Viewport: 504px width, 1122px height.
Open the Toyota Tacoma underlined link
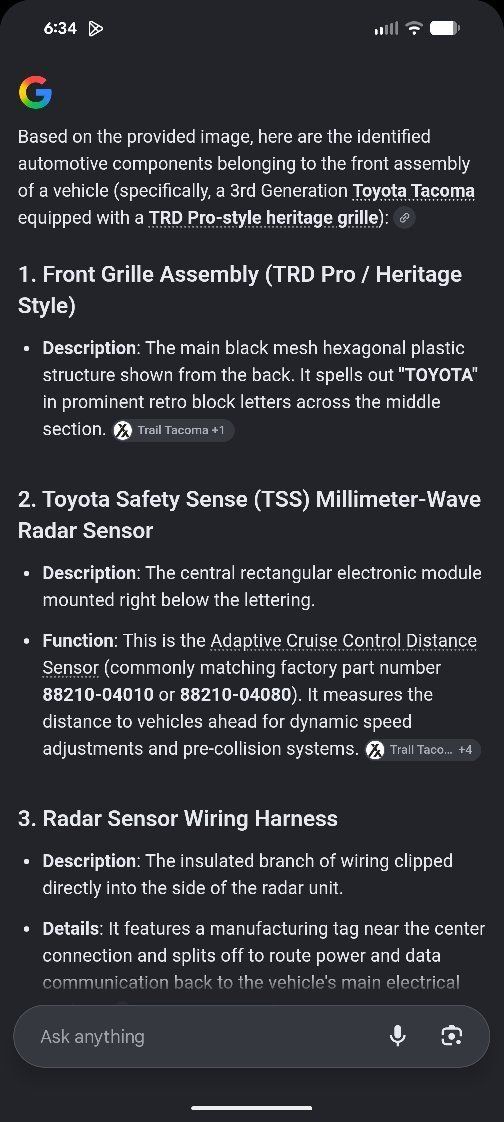[414, 191]
